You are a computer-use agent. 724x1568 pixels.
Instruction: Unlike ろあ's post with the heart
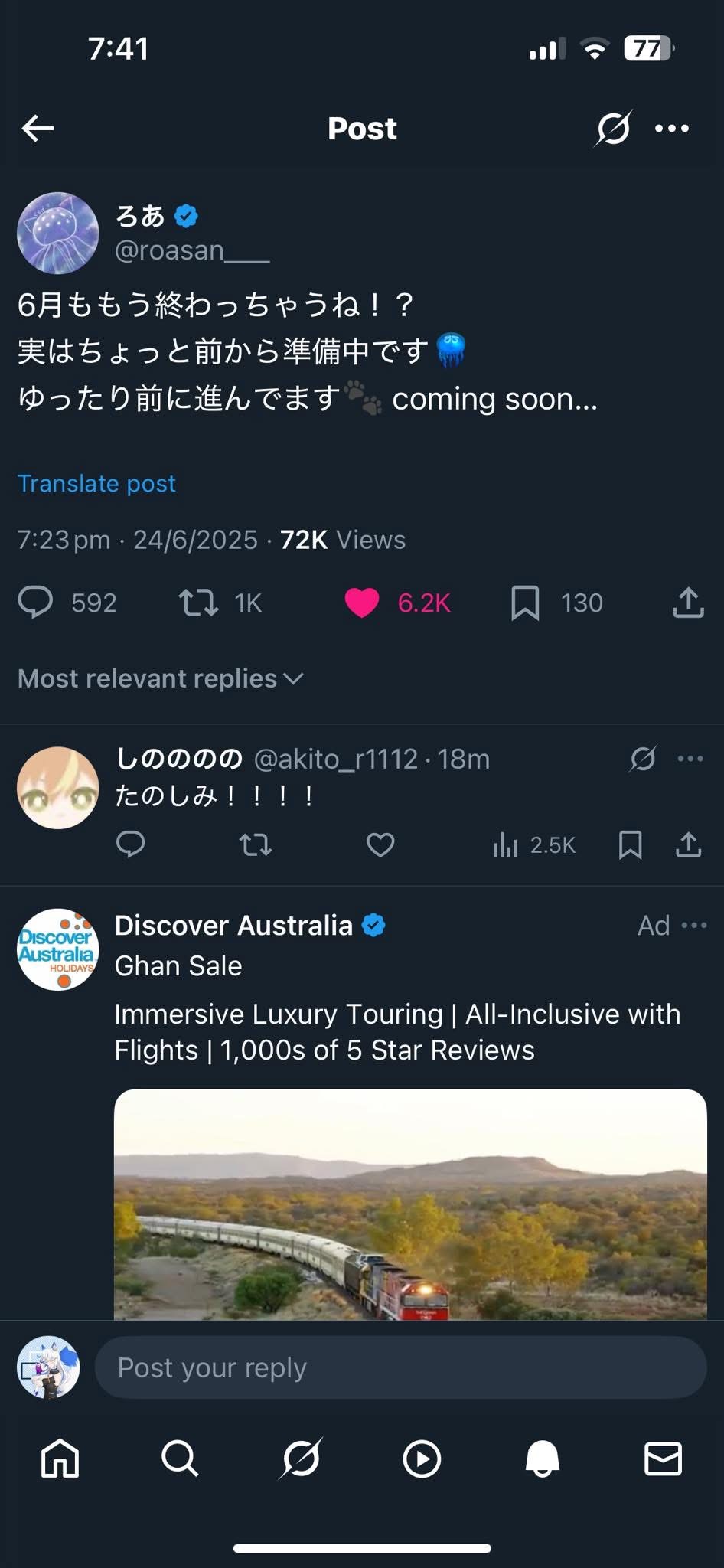coord(362,603)
